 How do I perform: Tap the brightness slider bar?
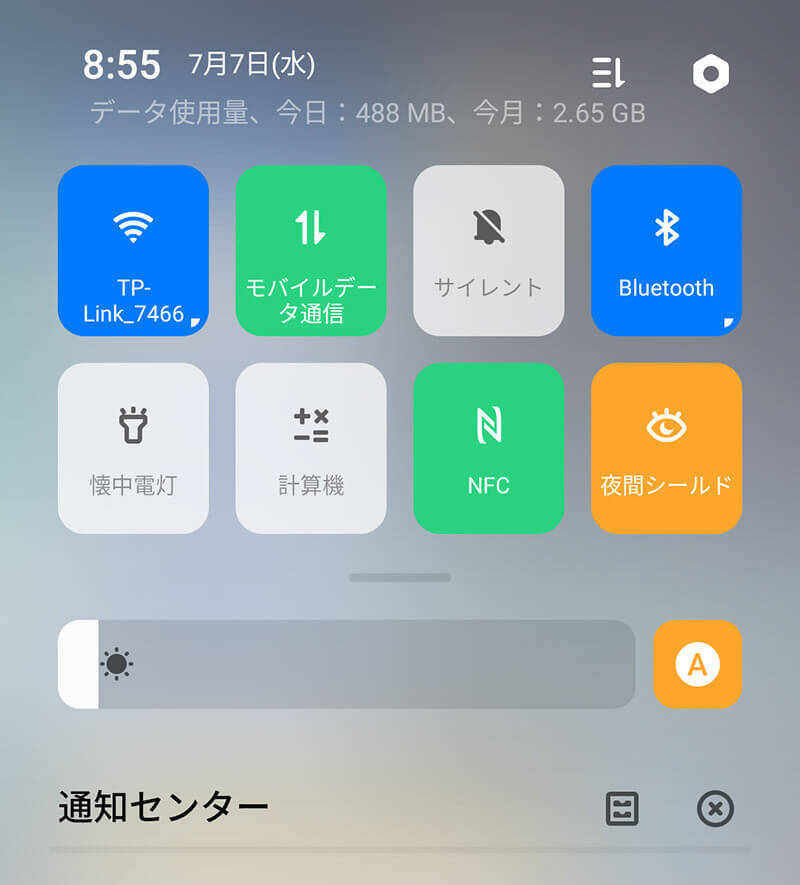pyautogui.click(x=346, y=664)
